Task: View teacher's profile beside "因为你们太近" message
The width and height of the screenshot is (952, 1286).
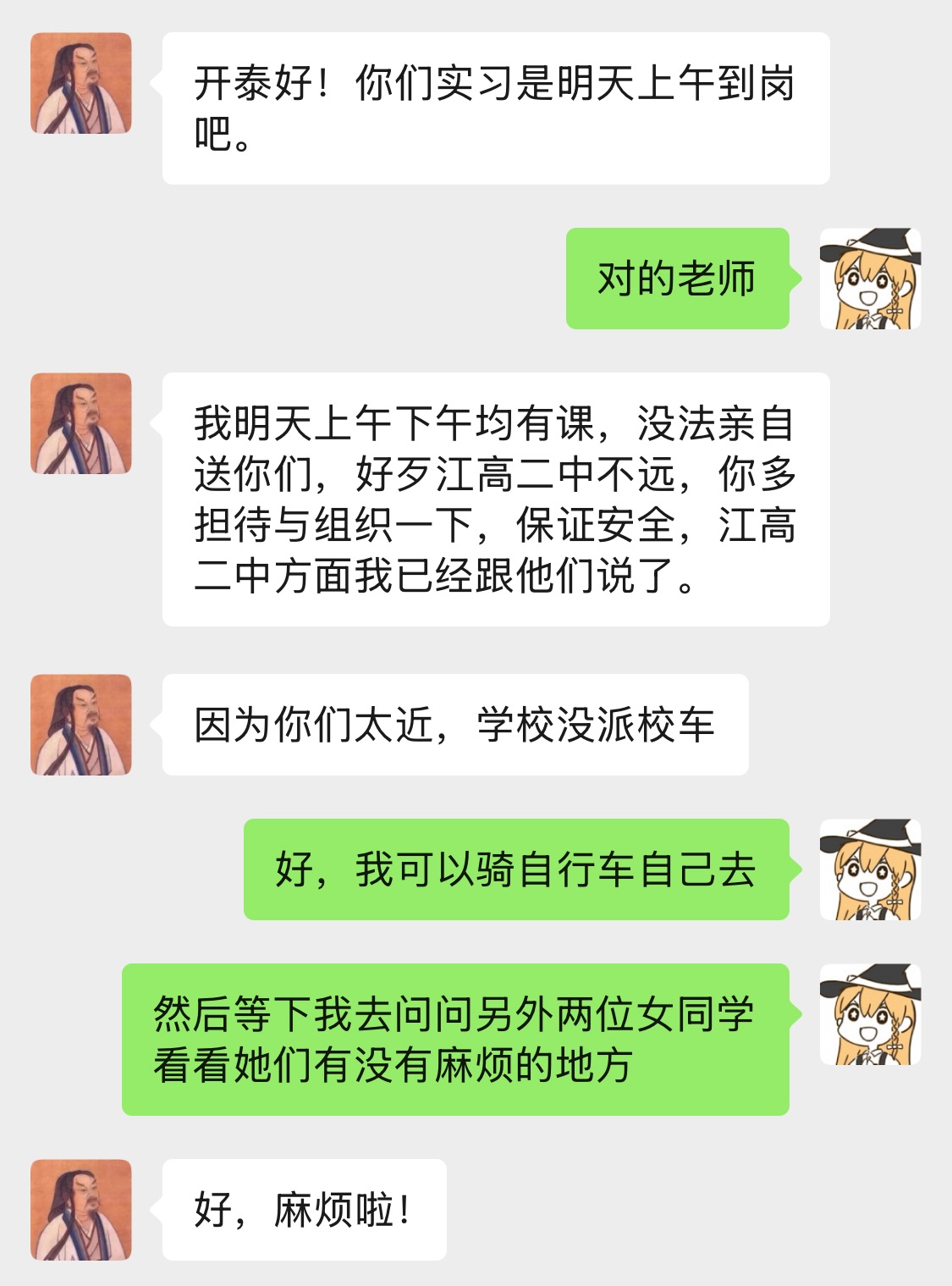Action: tap(81, 725)
